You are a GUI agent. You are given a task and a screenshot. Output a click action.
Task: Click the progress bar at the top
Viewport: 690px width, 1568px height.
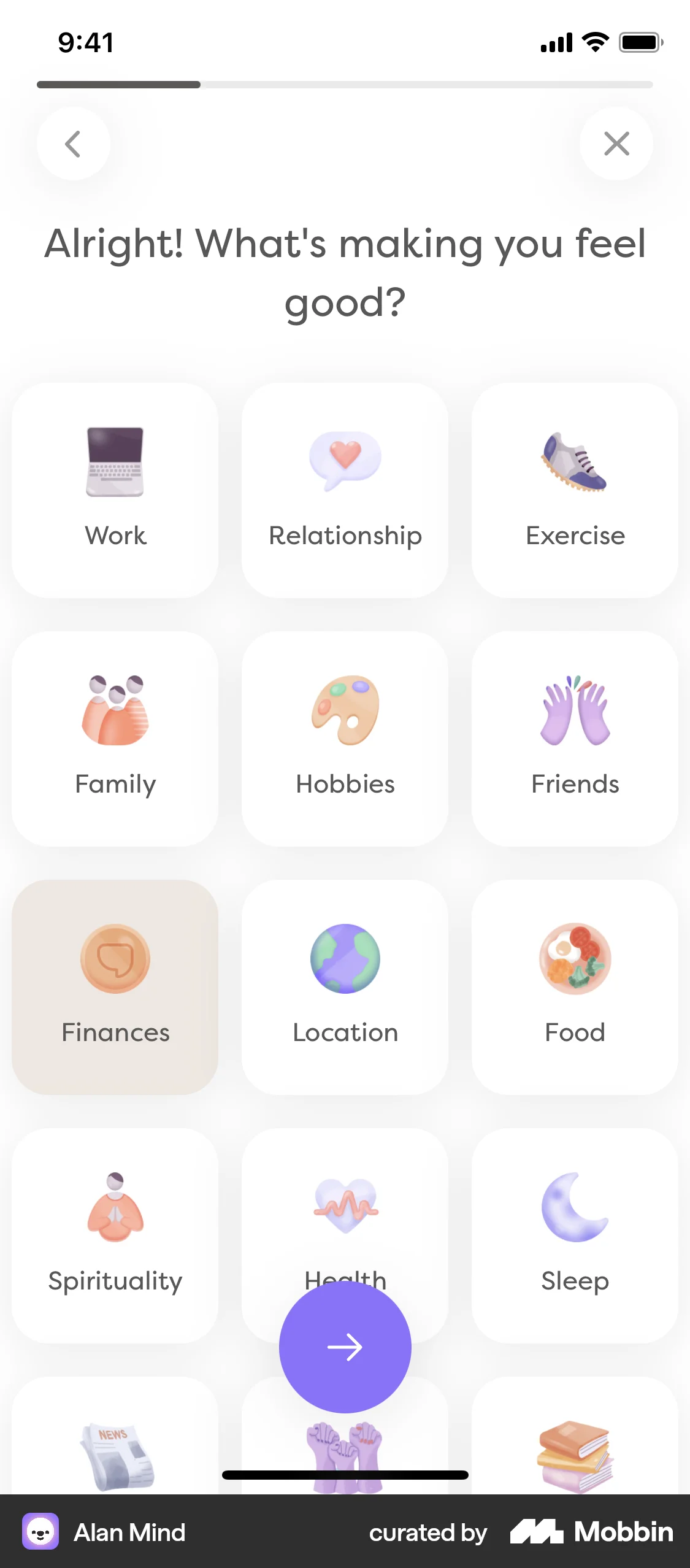click(345, 85)
